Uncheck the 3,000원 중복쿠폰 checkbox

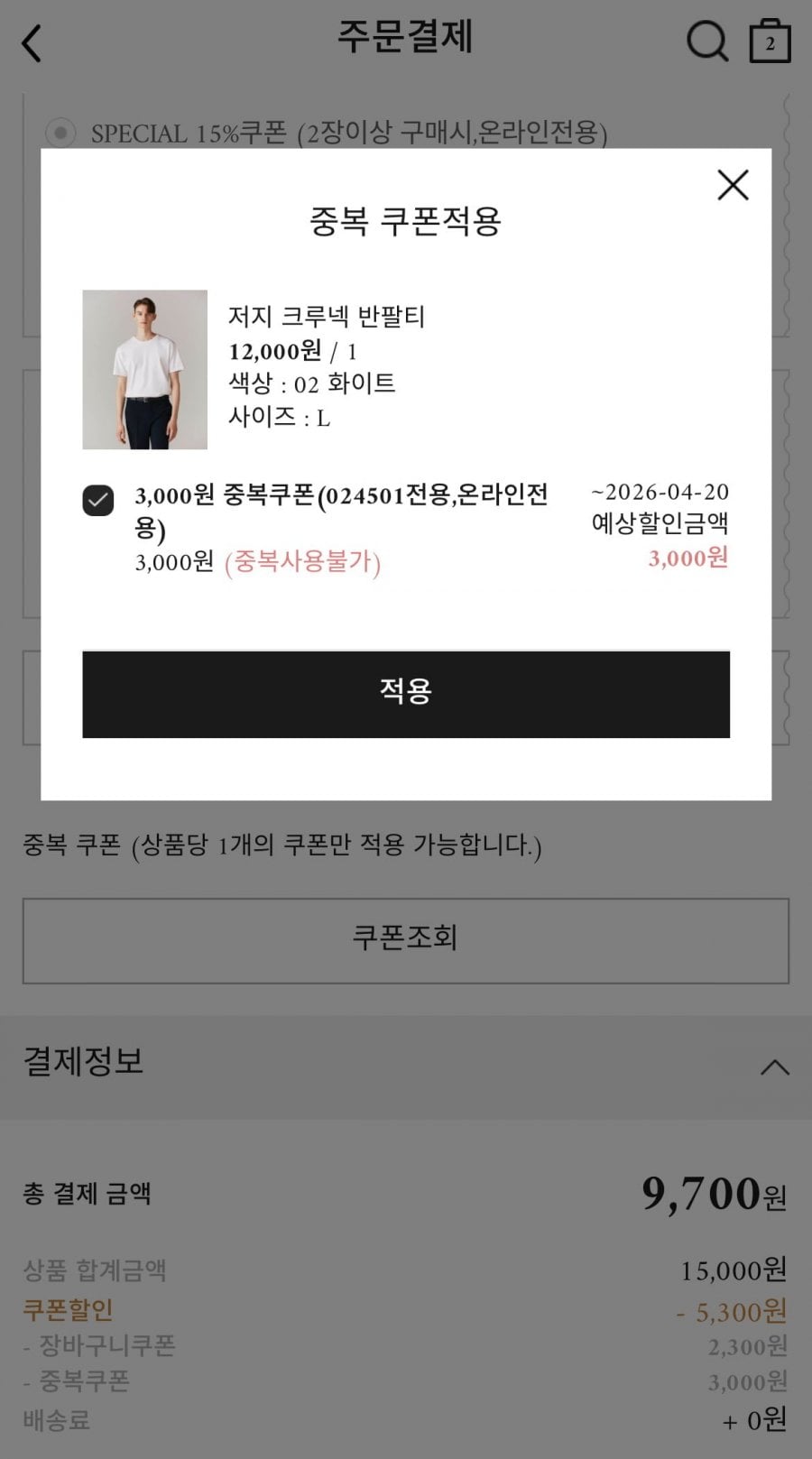(x=98, y=500)
